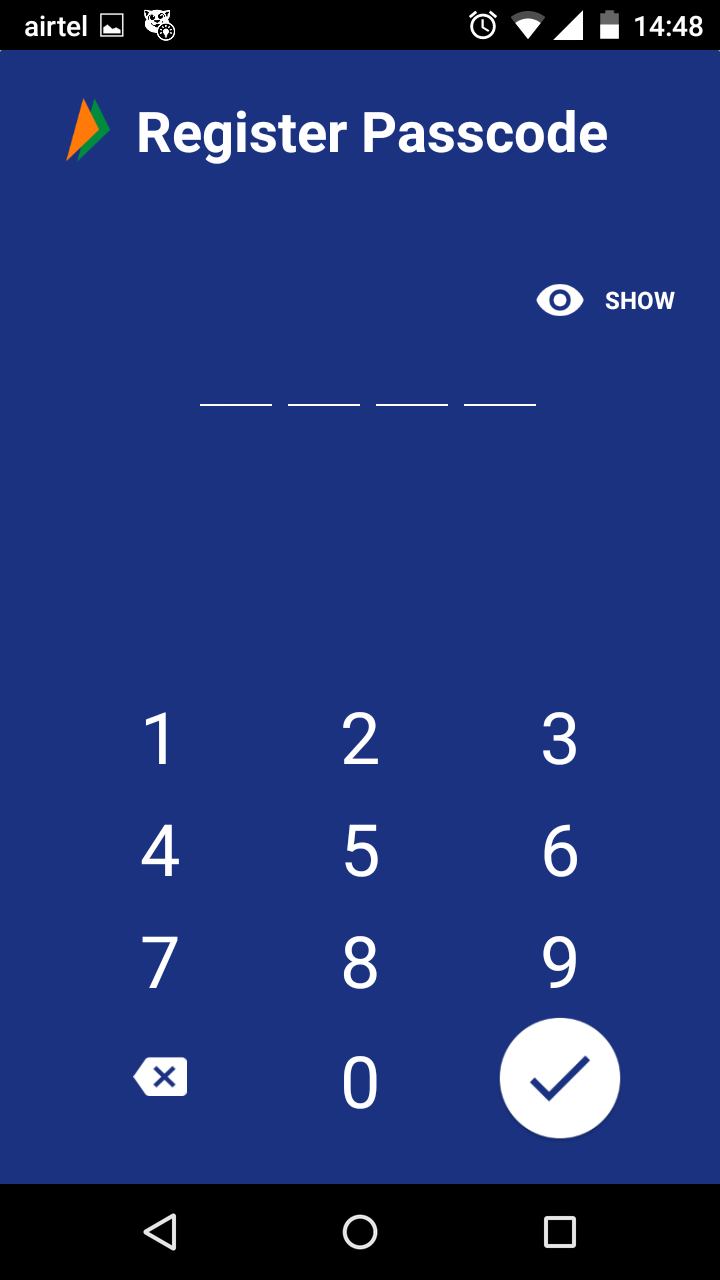The image size is (720, 1280).
Task: Enter digit 2 on keypad
Action: coord(360,740)
